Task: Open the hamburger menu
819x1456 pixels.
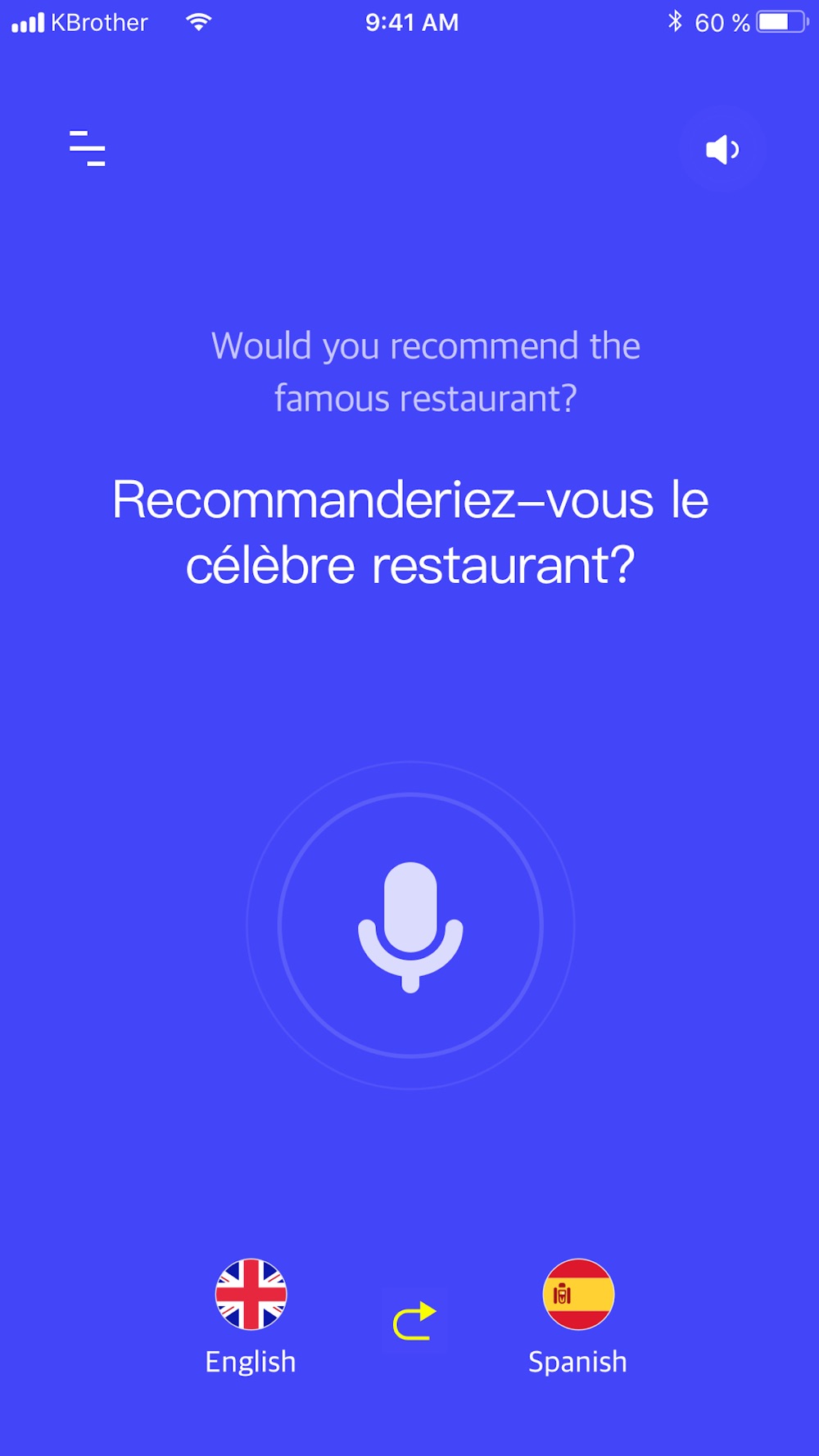Action: click(x=88, y=148)
